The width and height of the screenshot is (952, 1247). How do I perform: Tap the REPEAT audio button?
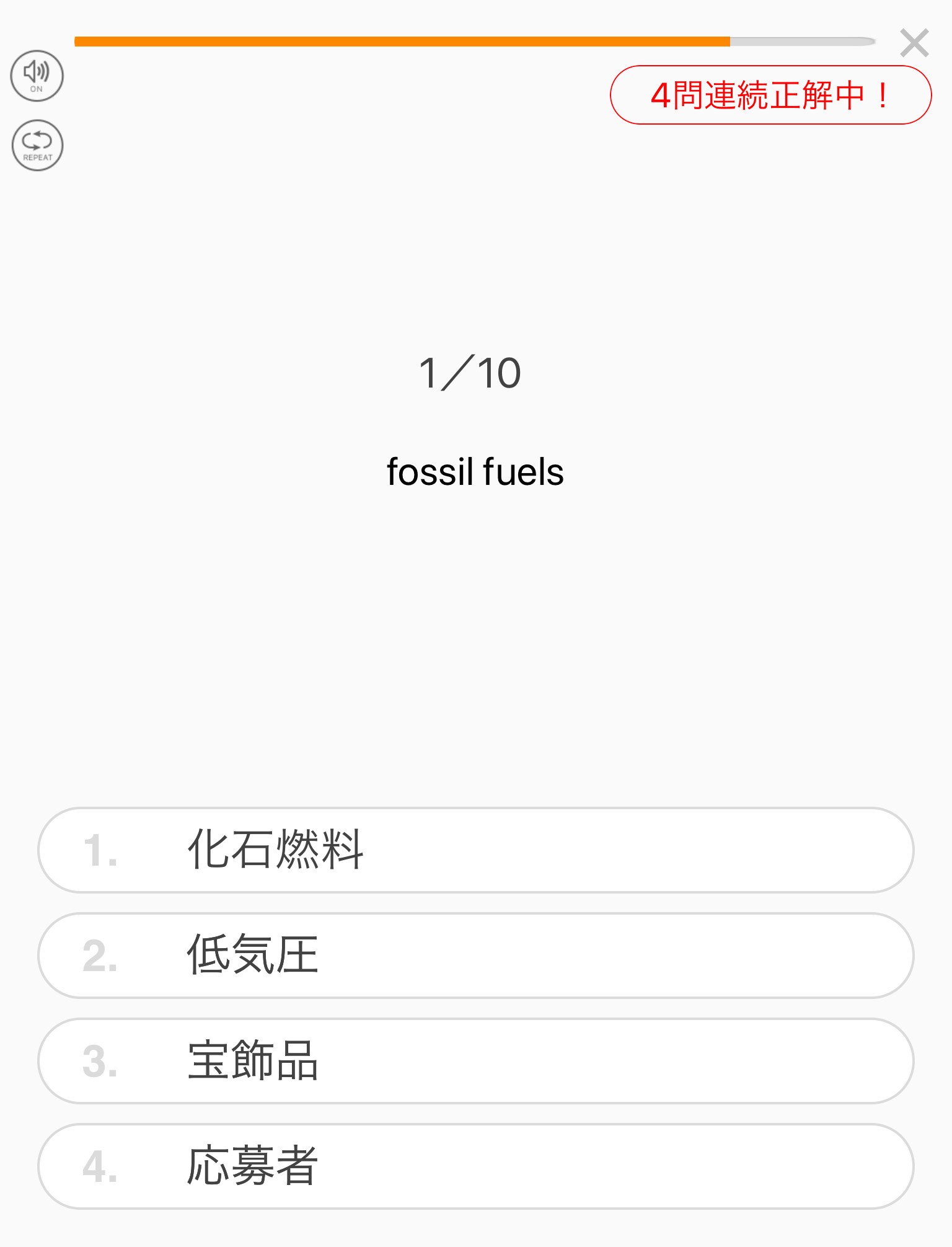point(37,145)
